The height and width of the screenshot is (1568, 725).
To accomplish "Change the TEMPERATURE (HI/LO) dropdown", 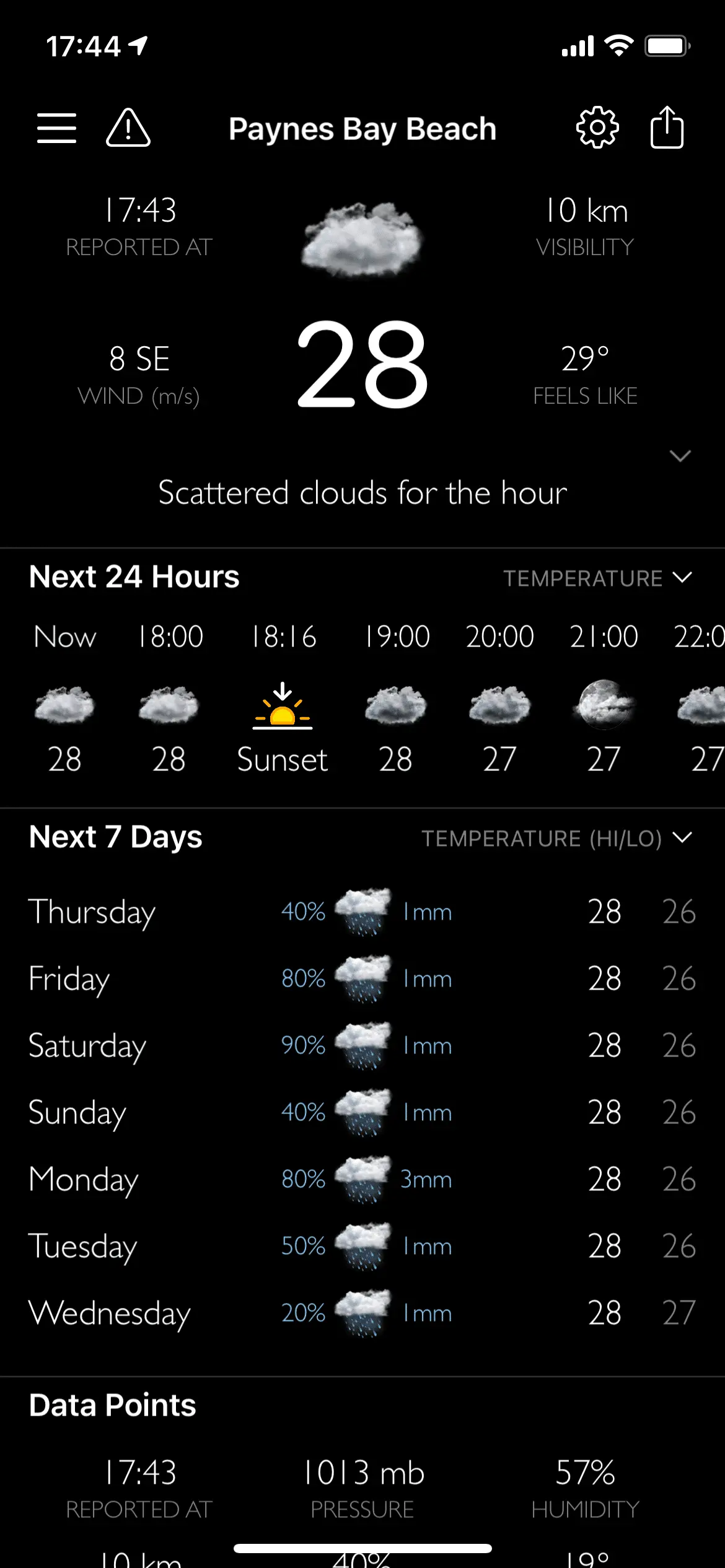I will (x=556, y=838).
